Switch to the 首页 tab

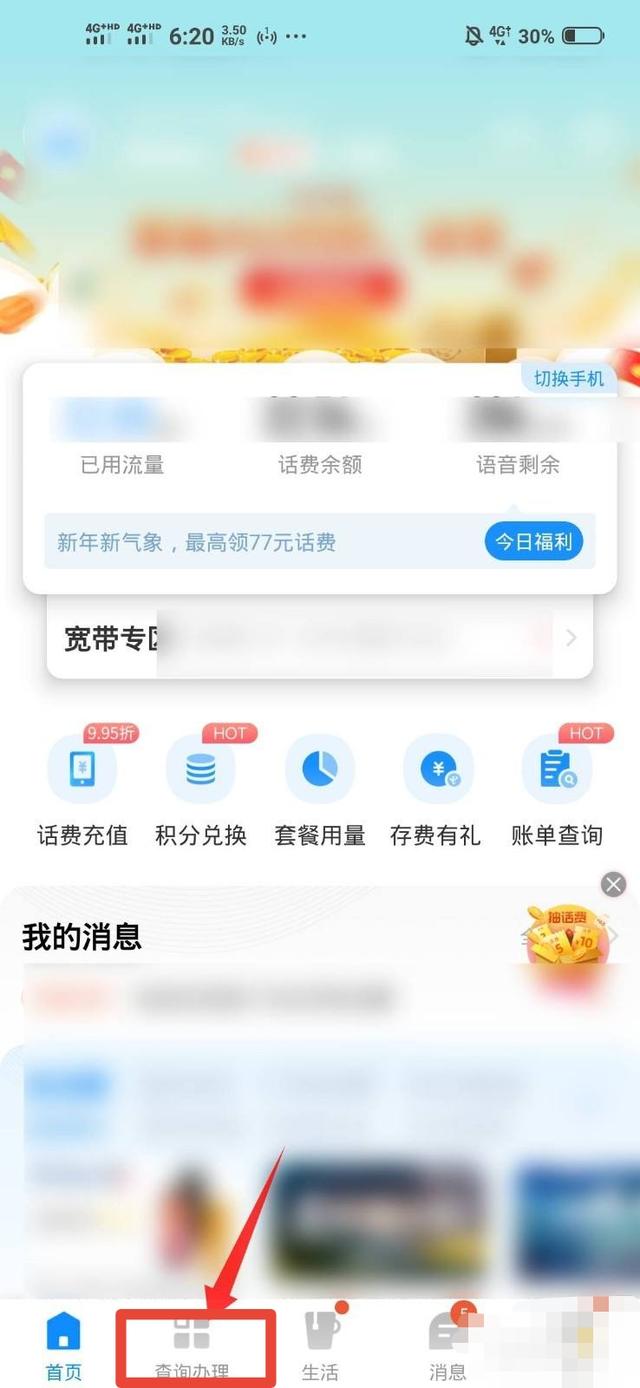pyautogui.click(x=64, y=1345)
